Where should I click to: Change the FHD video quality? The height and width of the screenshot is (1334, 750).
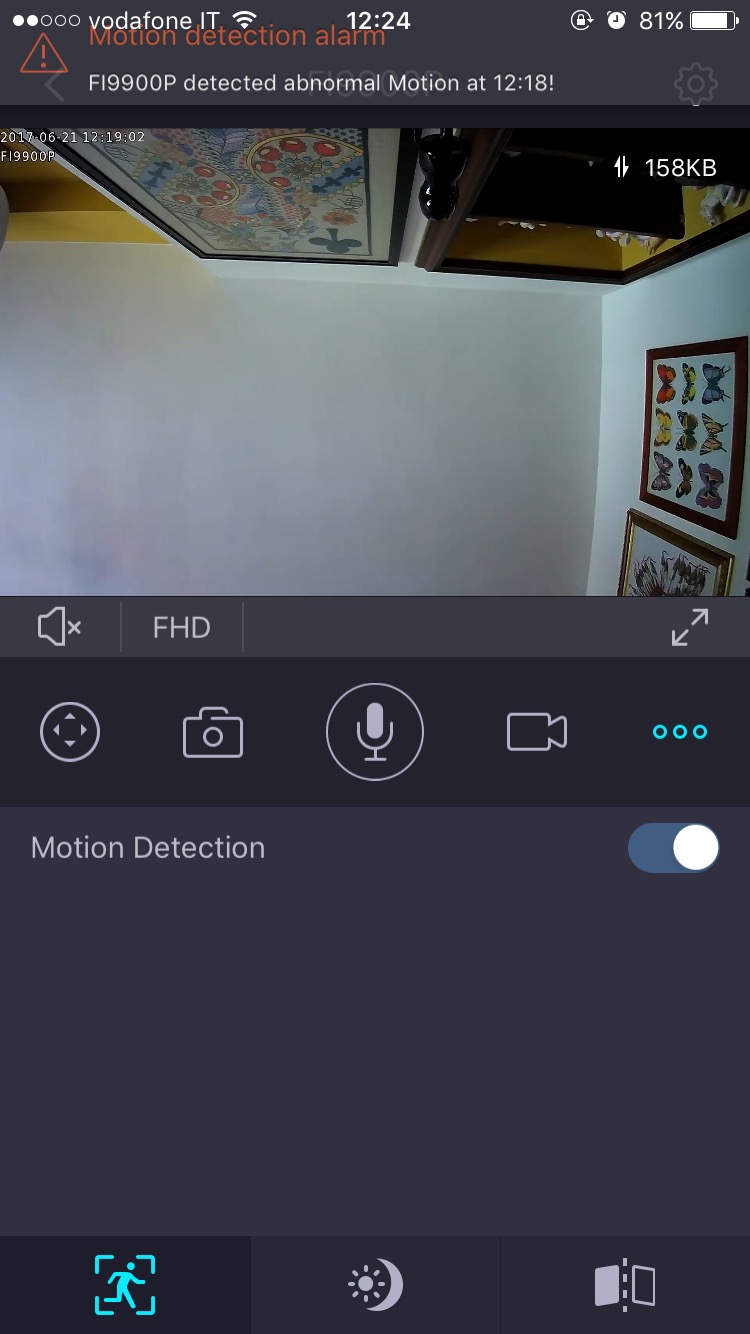point(181,628)
